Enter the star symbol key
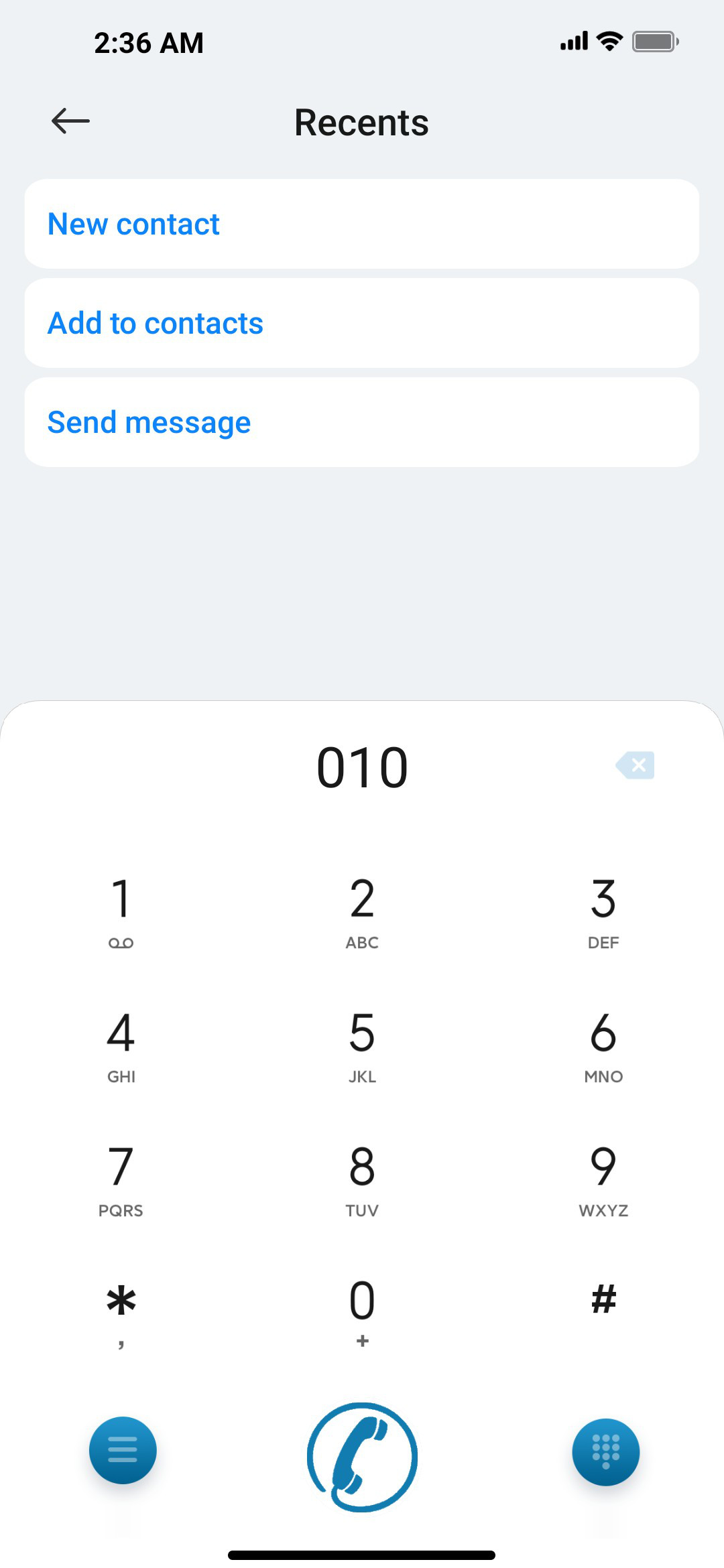The image size is (724, 1568). point(121,1313)
